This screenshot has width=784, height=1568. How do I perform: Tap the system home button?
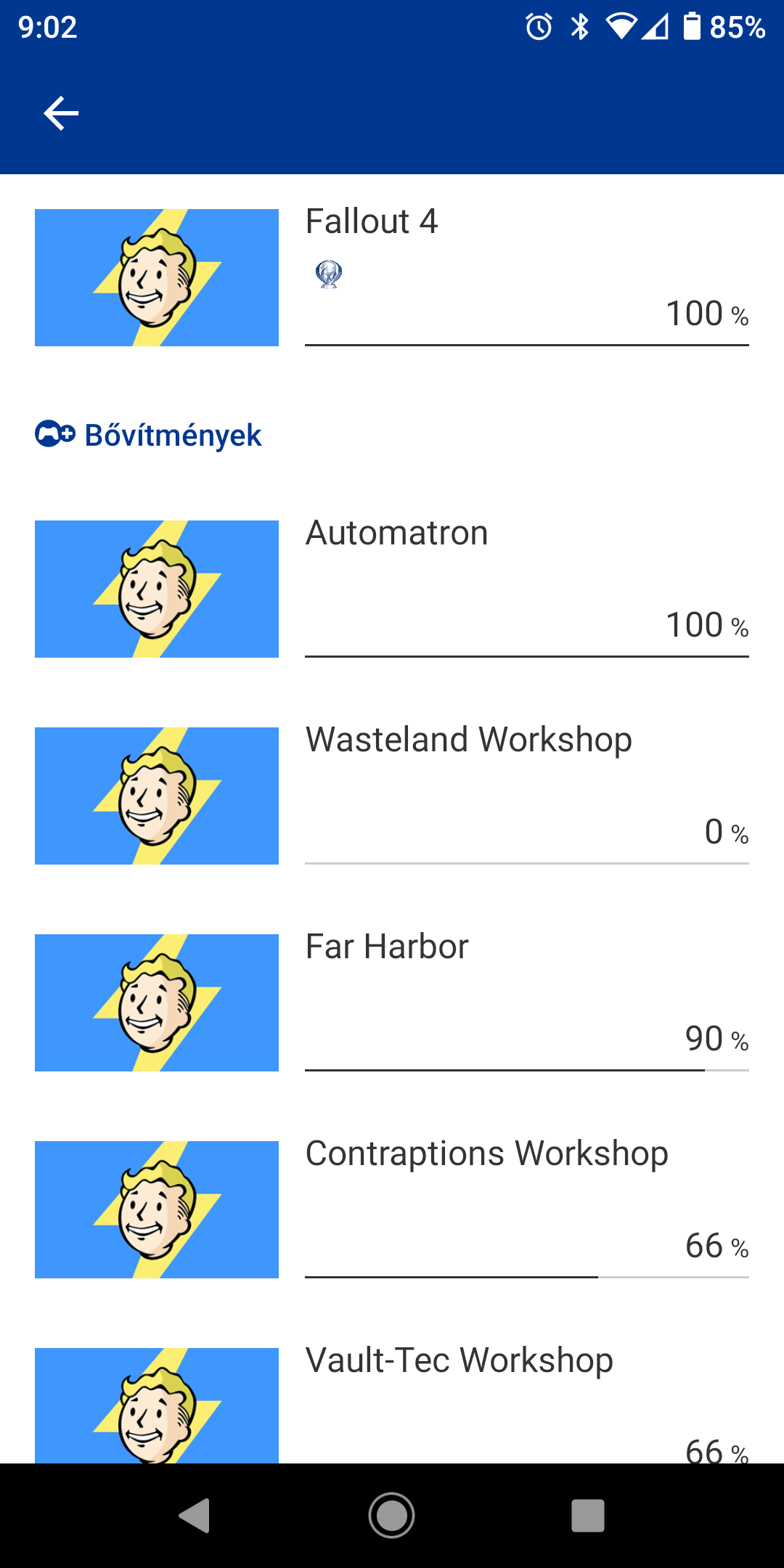pos(392,1516)
